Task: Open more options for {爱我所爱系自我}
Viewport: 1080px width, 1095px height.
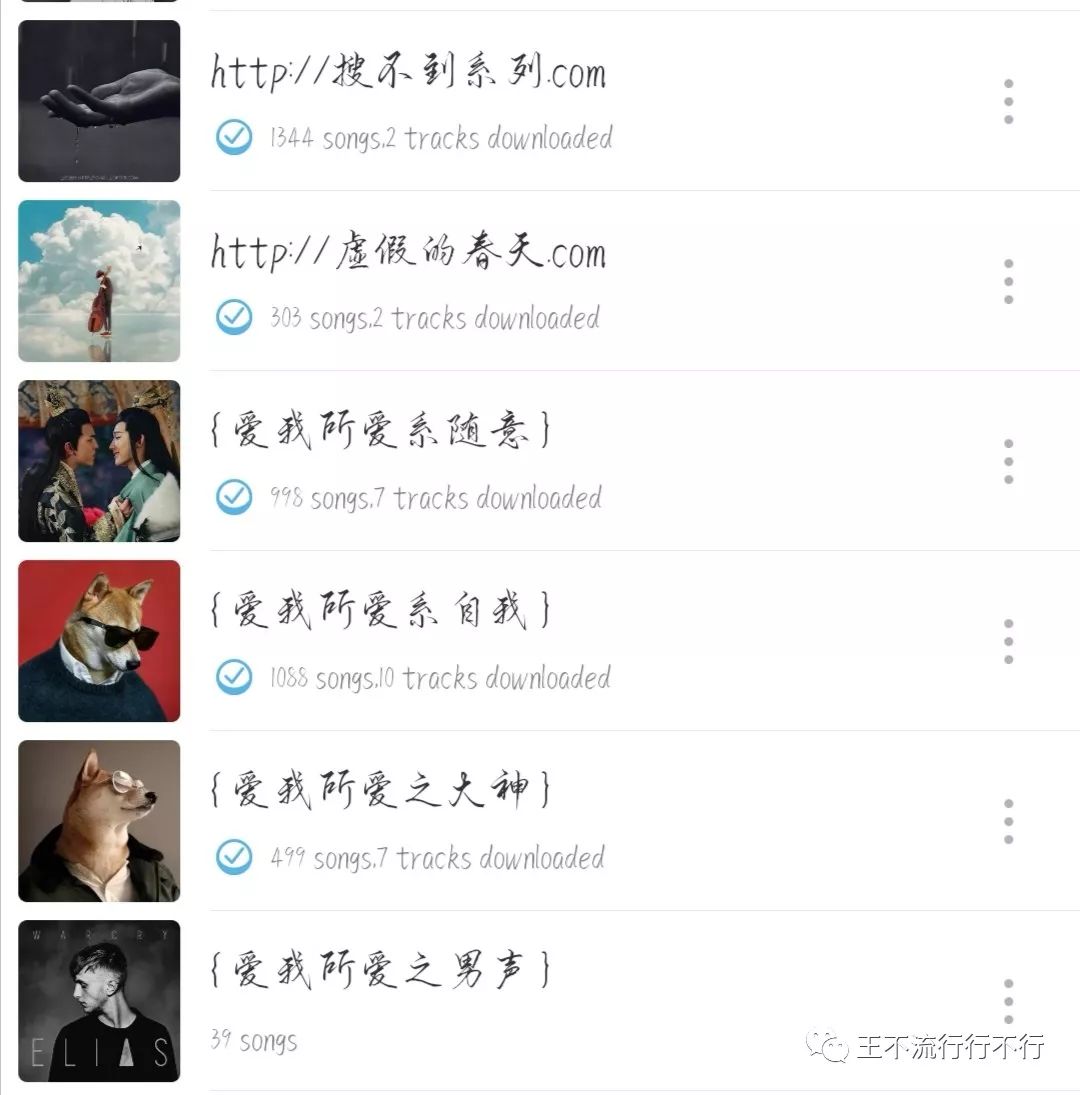Action: click(x=1008, y=642)
